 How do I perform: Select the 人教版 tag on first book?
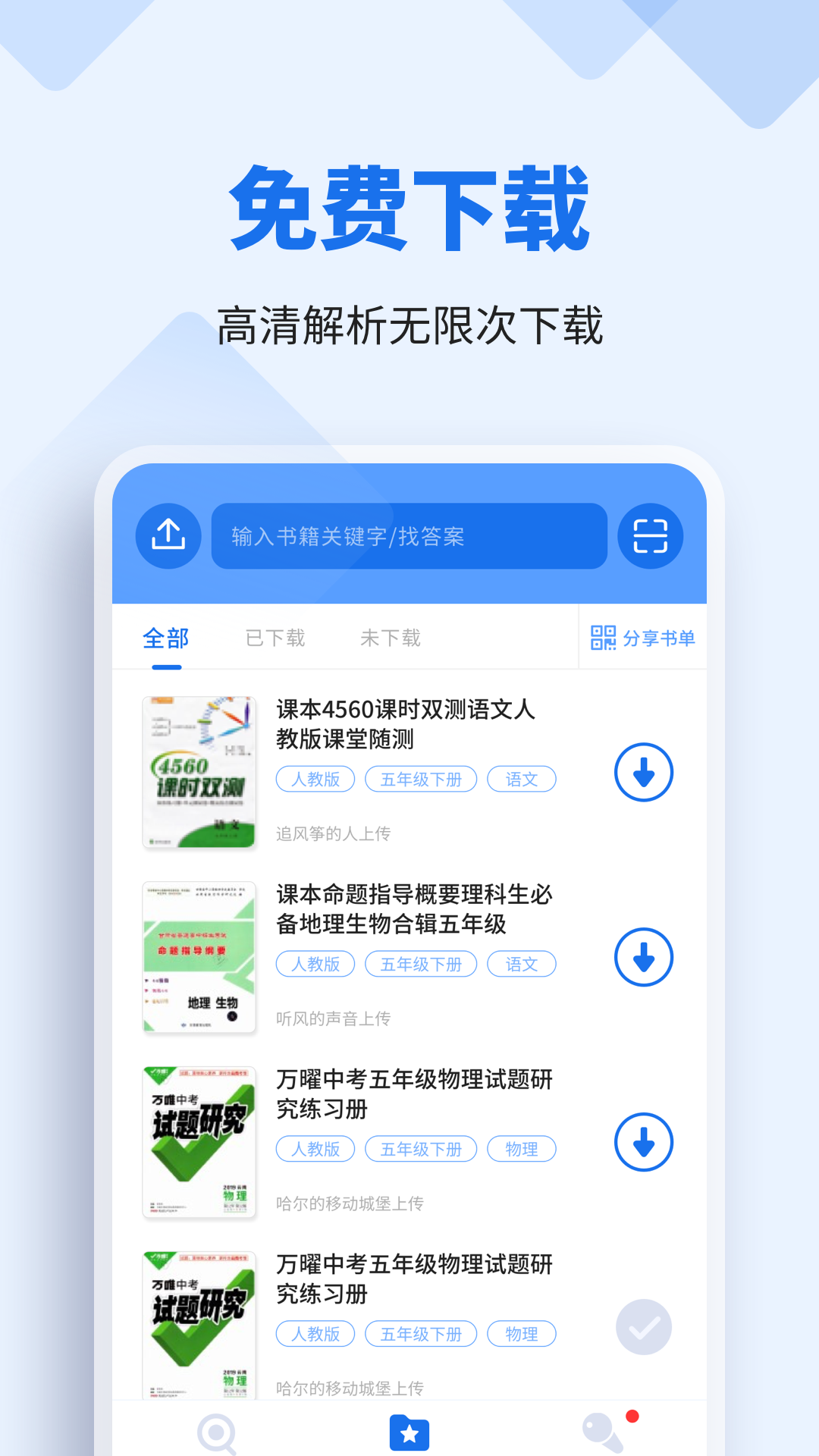tap(315, 779)
